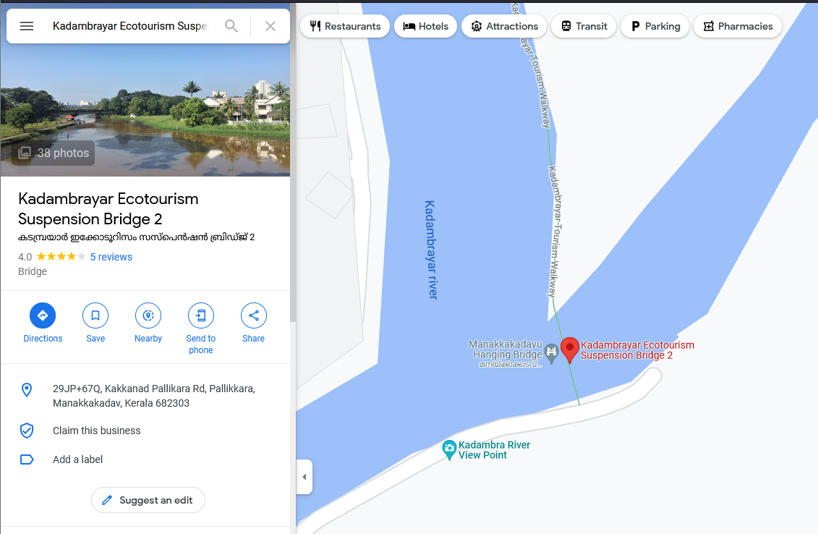818x534 pixels.
Task: Show Pharmacies on the map
Action: [x=737, y=26]
